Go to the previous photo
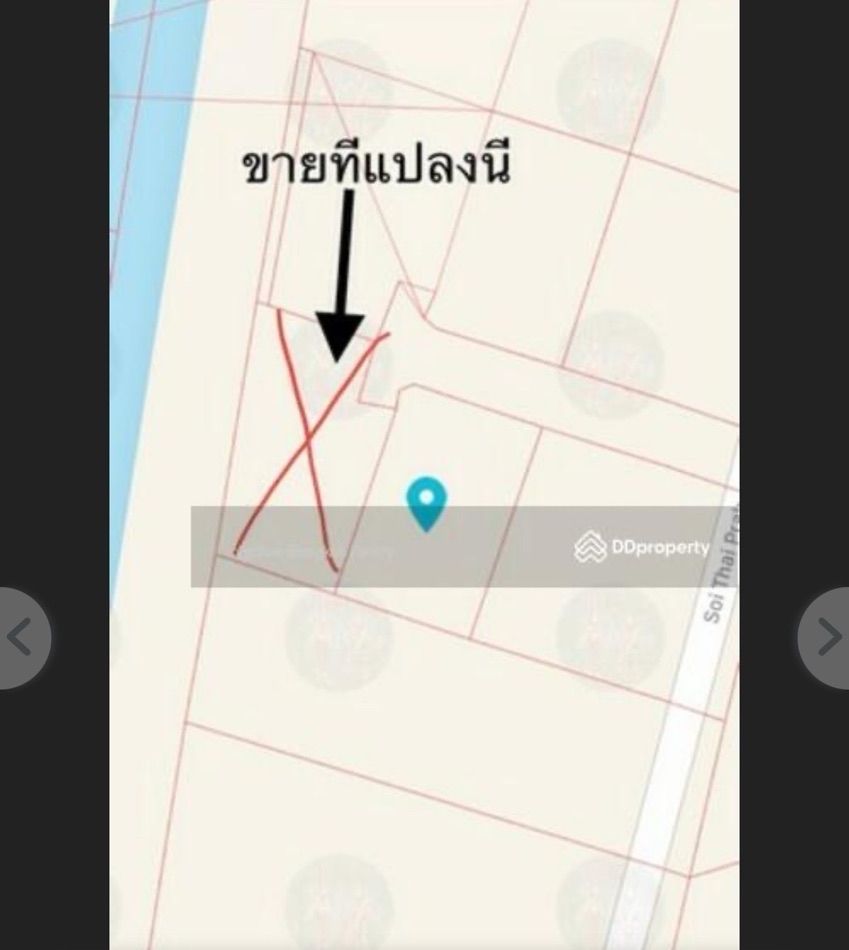 click(x=20, y=637)
